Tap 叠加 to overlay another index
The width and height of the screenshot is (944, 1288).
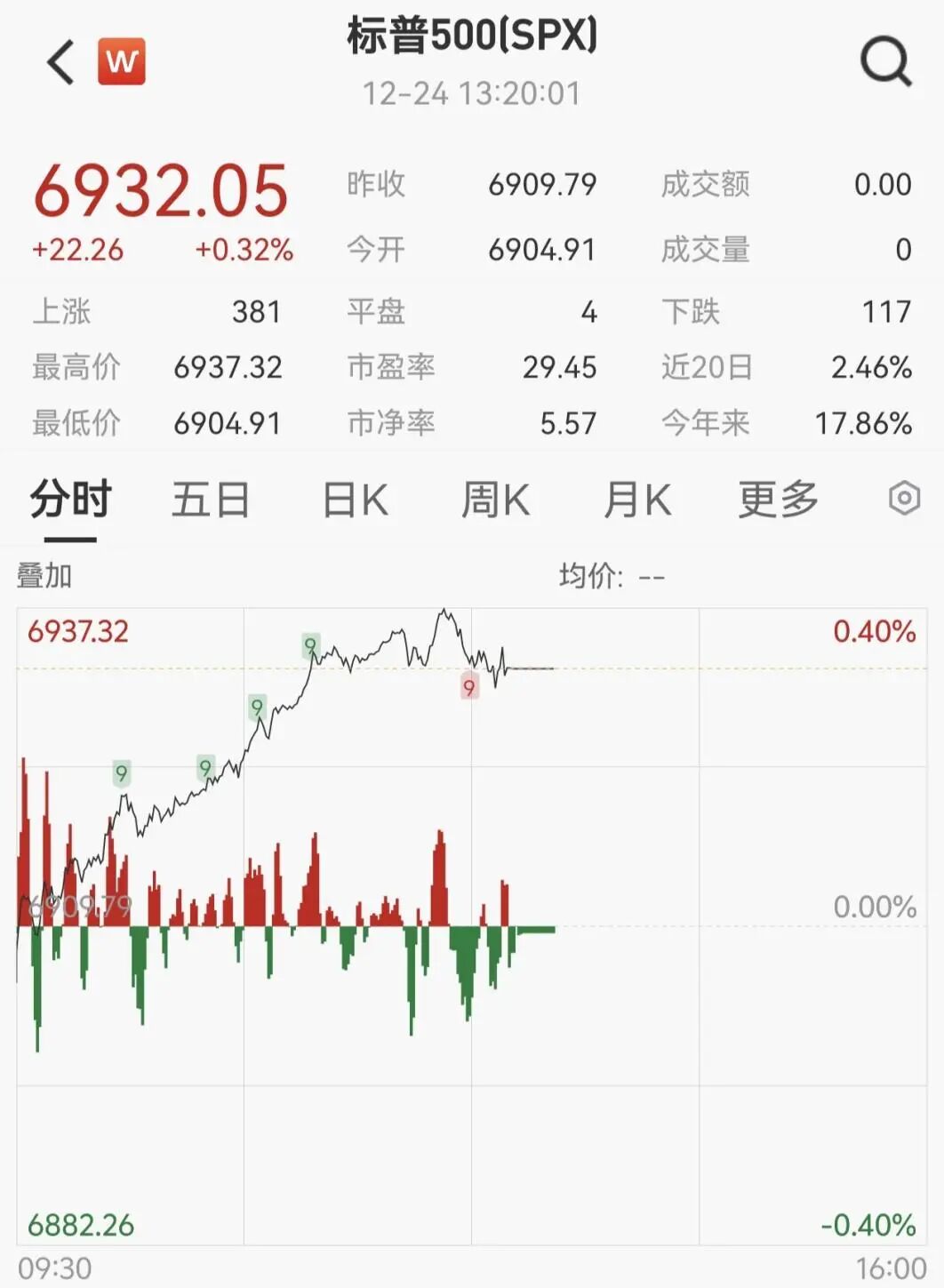click(x=44, y=576)
